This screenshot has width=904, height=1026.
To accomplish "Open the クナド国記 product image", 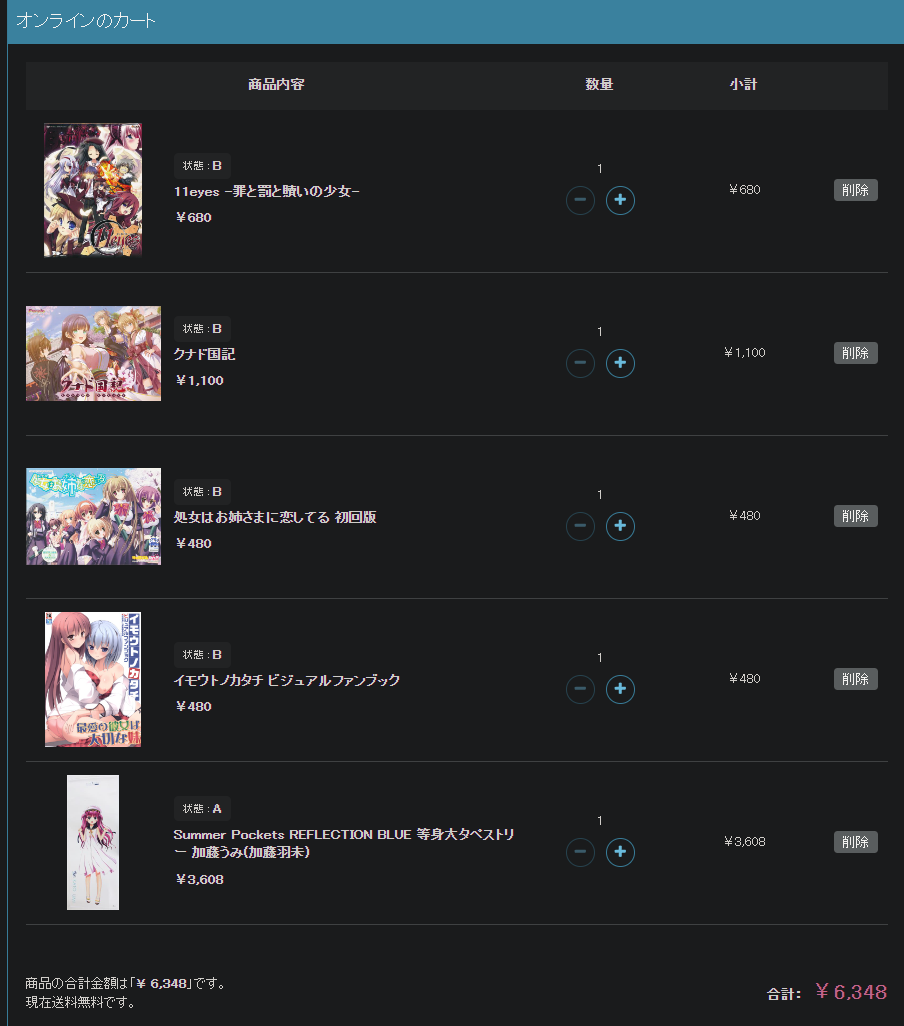I will (93, 353).
